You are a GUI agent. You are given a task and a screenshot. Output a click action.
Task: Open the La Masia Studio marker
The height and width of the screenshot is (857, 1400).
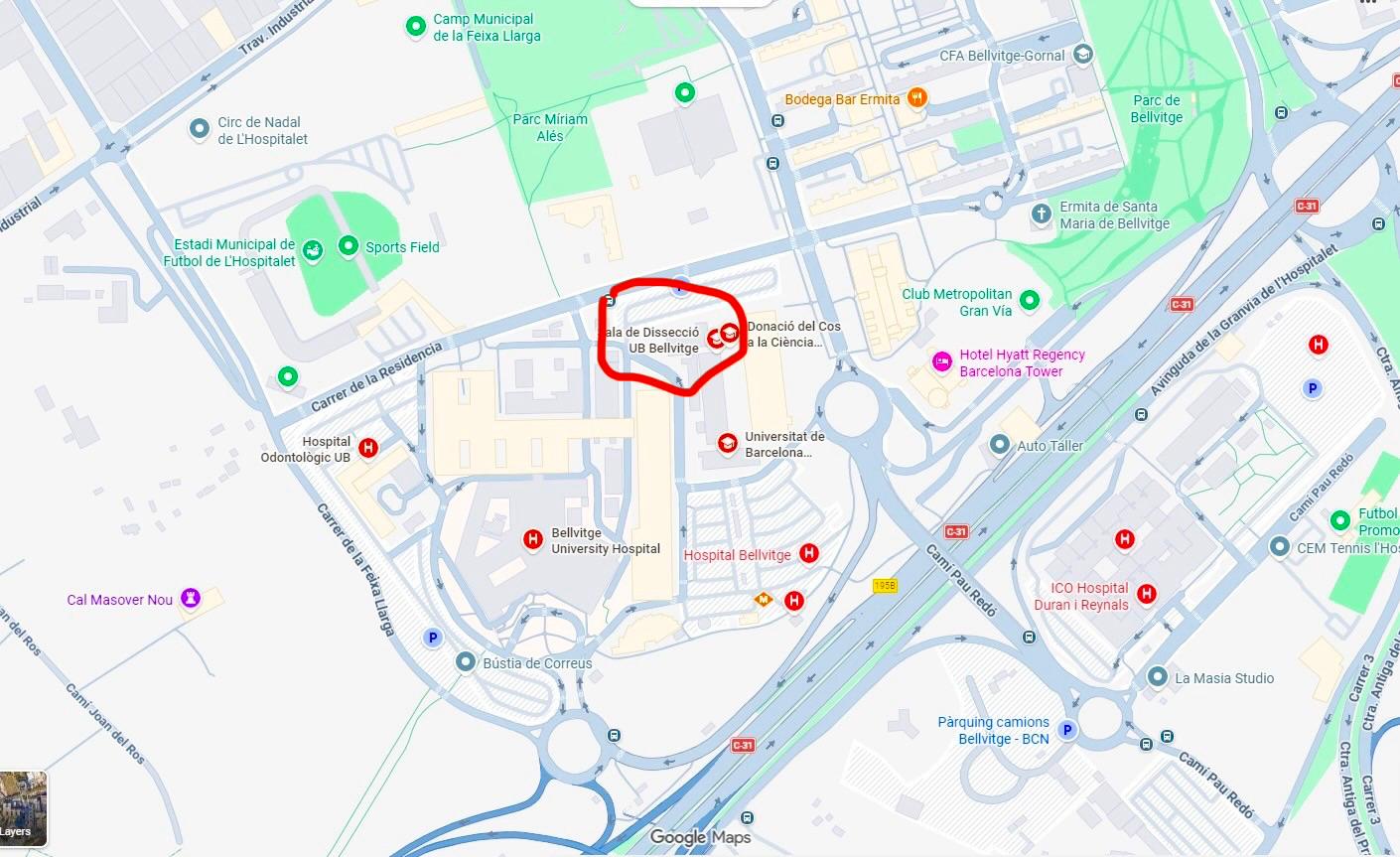(x=1157, y=677)
